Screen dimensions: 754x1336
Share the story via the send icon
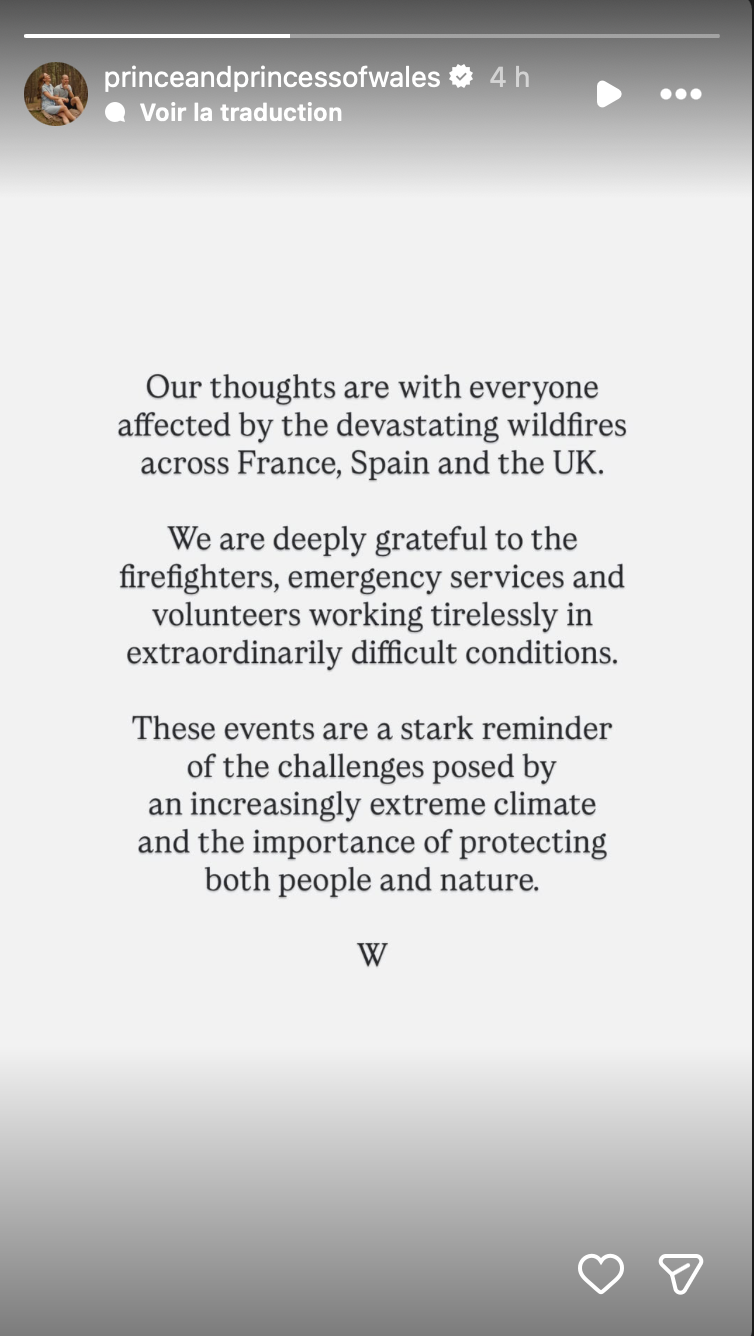681,1273
